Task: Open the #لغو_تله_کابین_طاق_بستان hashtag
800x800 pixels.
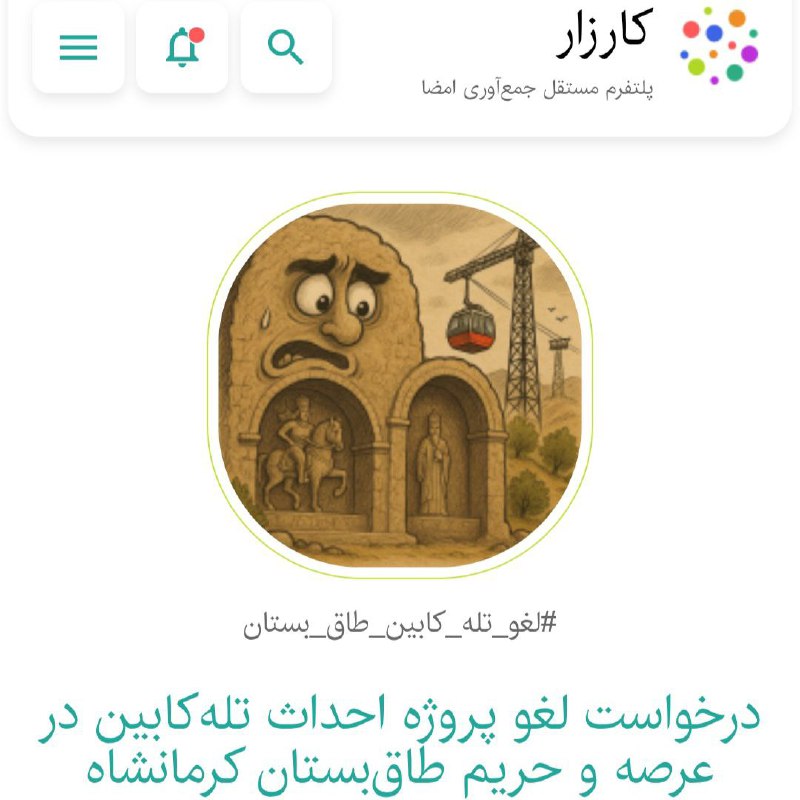Action: (x=400, y=625)
